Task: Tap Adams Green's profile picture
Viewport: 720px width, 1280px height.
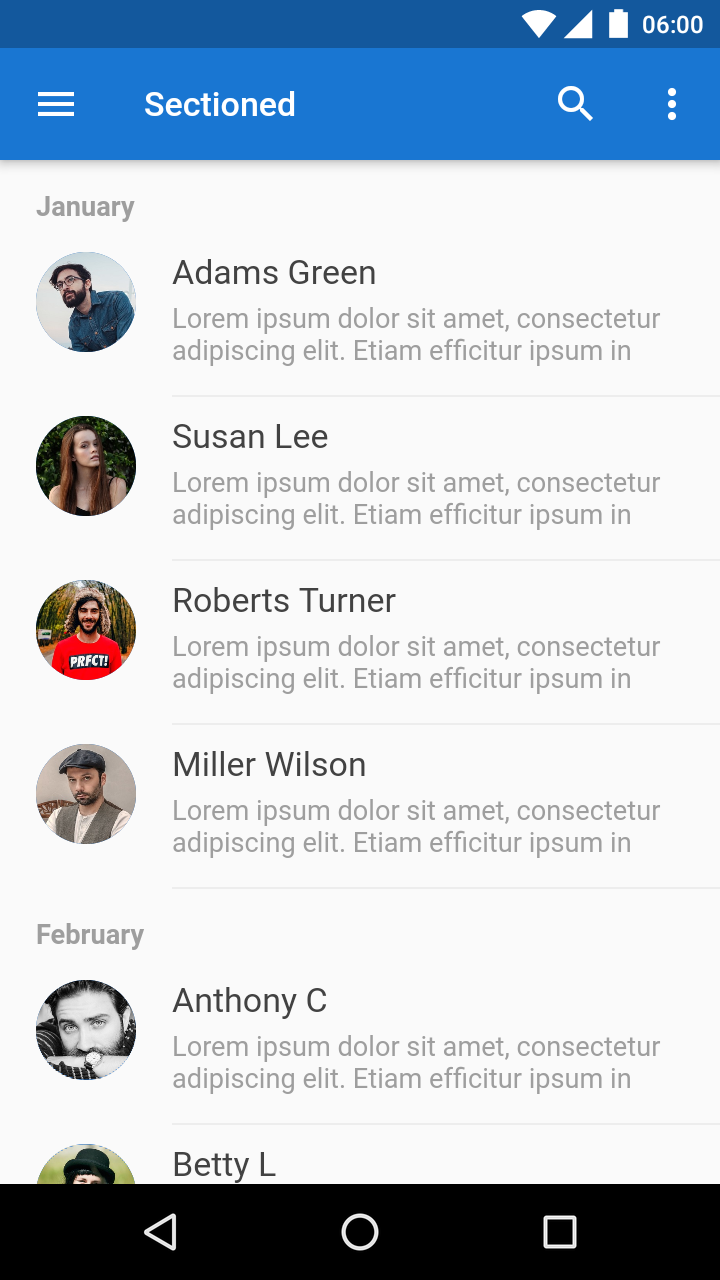Action: click(x=85, y=300)
